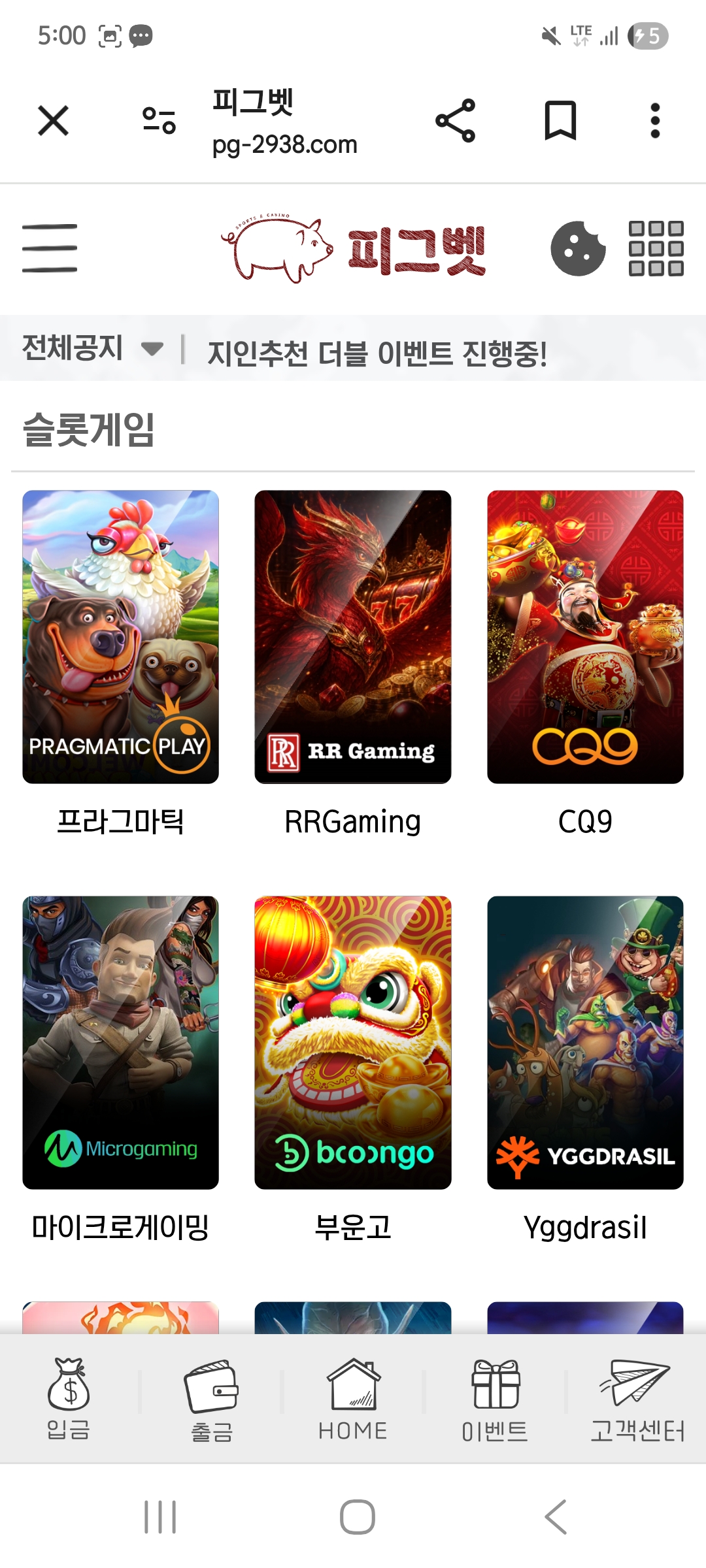Select the CQ9 slot provider
706x1568 pixels.
tap(585, 664)
